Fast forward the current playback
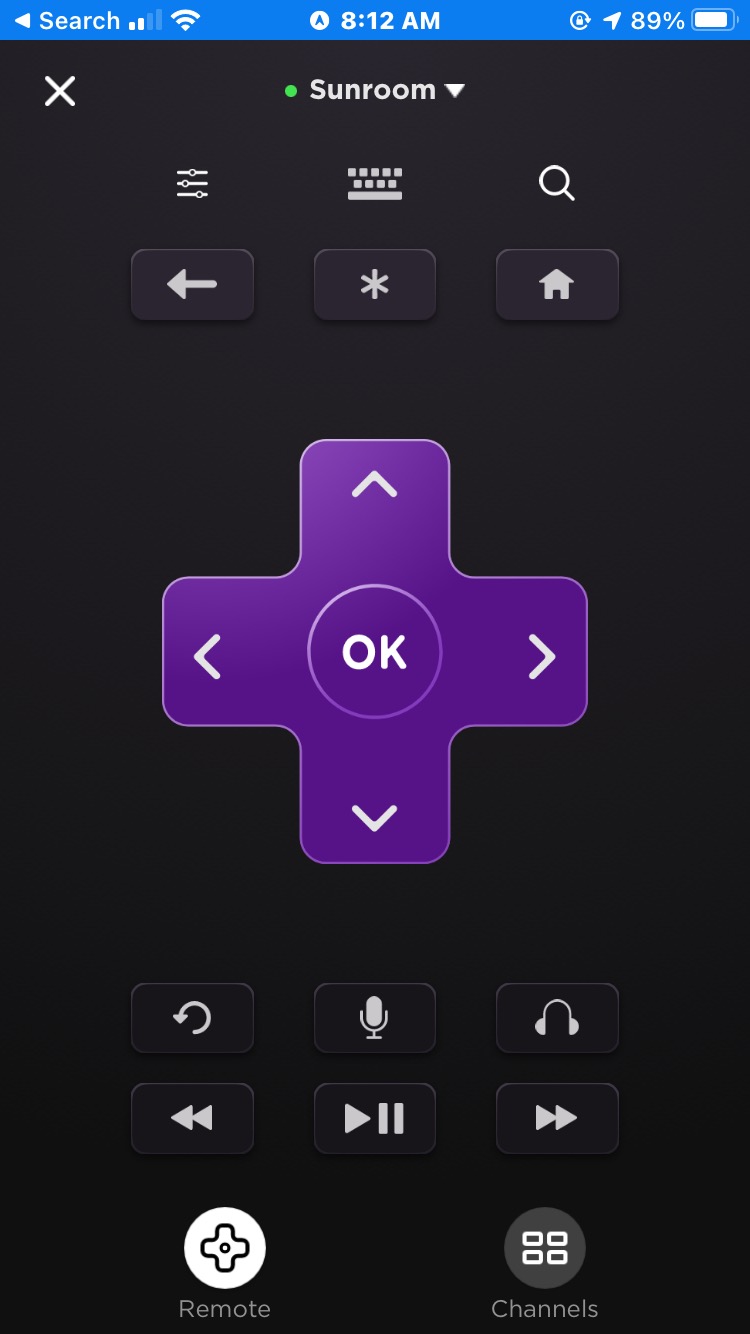The image size is (750, 1334). (557, 1118)
